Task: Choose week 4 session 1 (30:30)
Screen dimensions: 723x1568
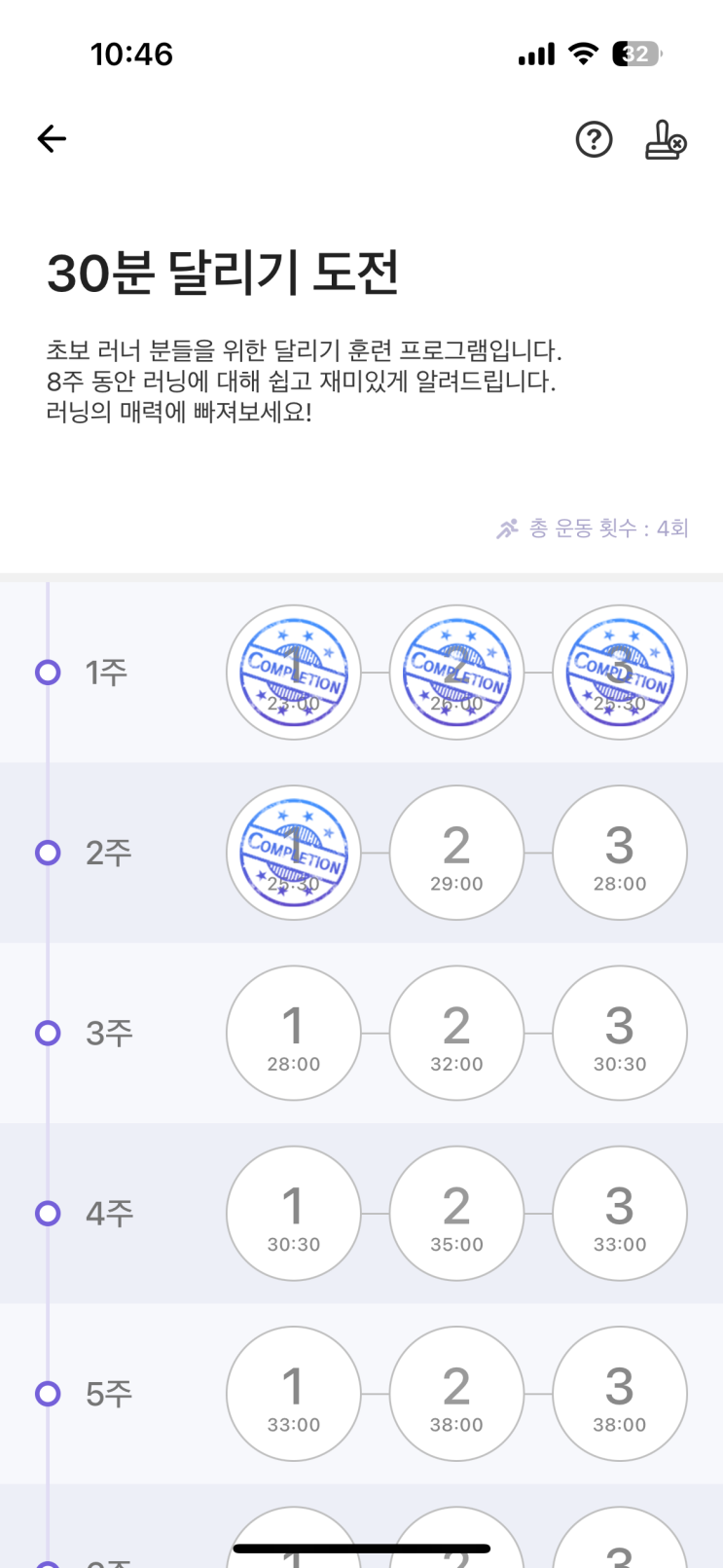Action: (294, 1214)
